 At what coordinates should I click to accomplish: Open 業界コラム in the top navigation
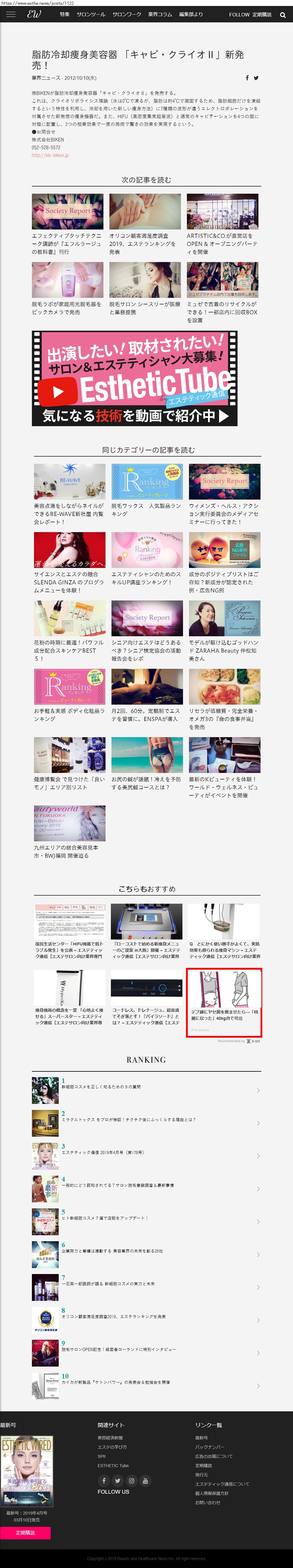[x=160, y=15]
